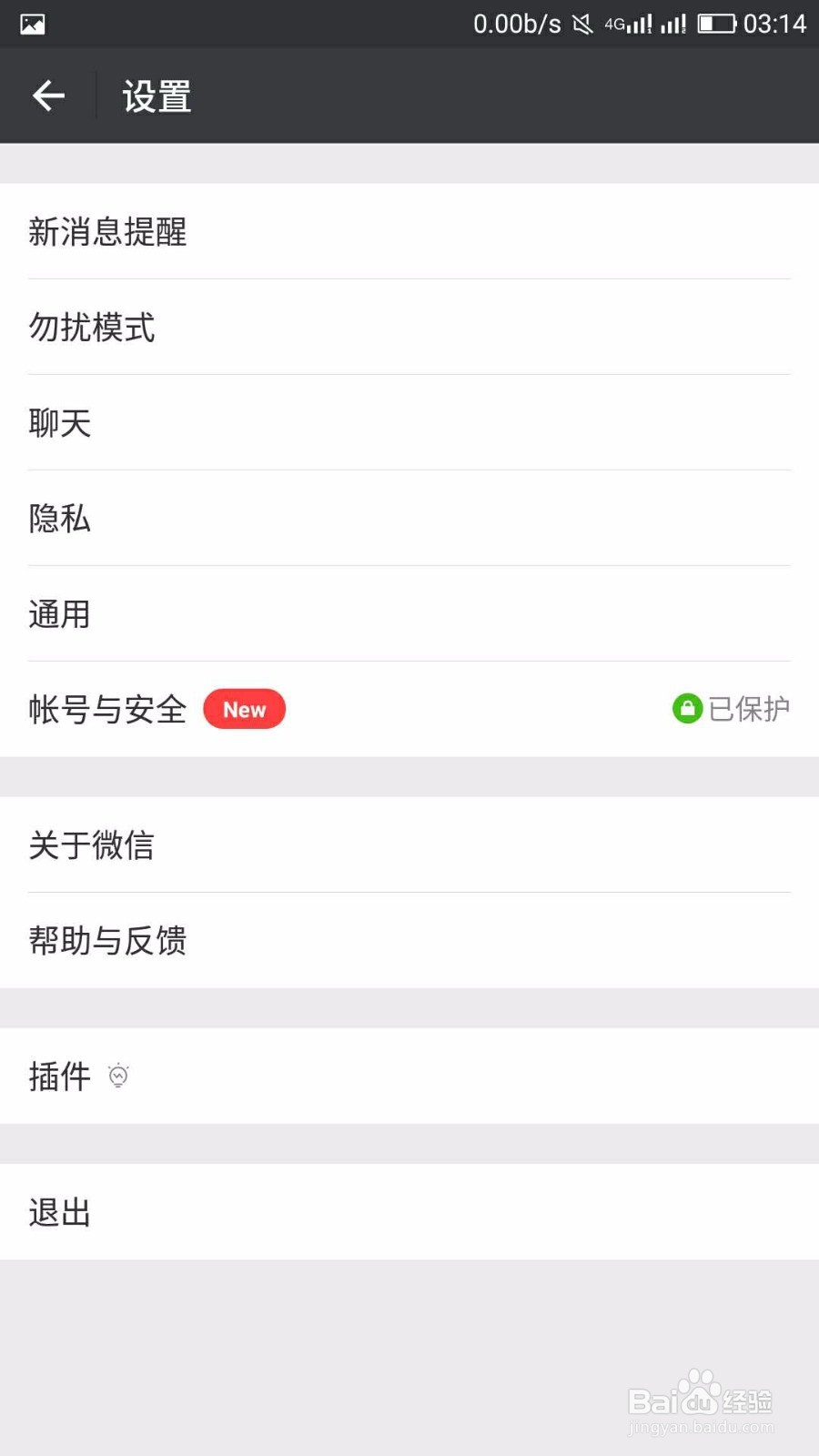Click the 4G signal indicator
The height and width of the screenshot is (1456, 819).
[630, 25]
